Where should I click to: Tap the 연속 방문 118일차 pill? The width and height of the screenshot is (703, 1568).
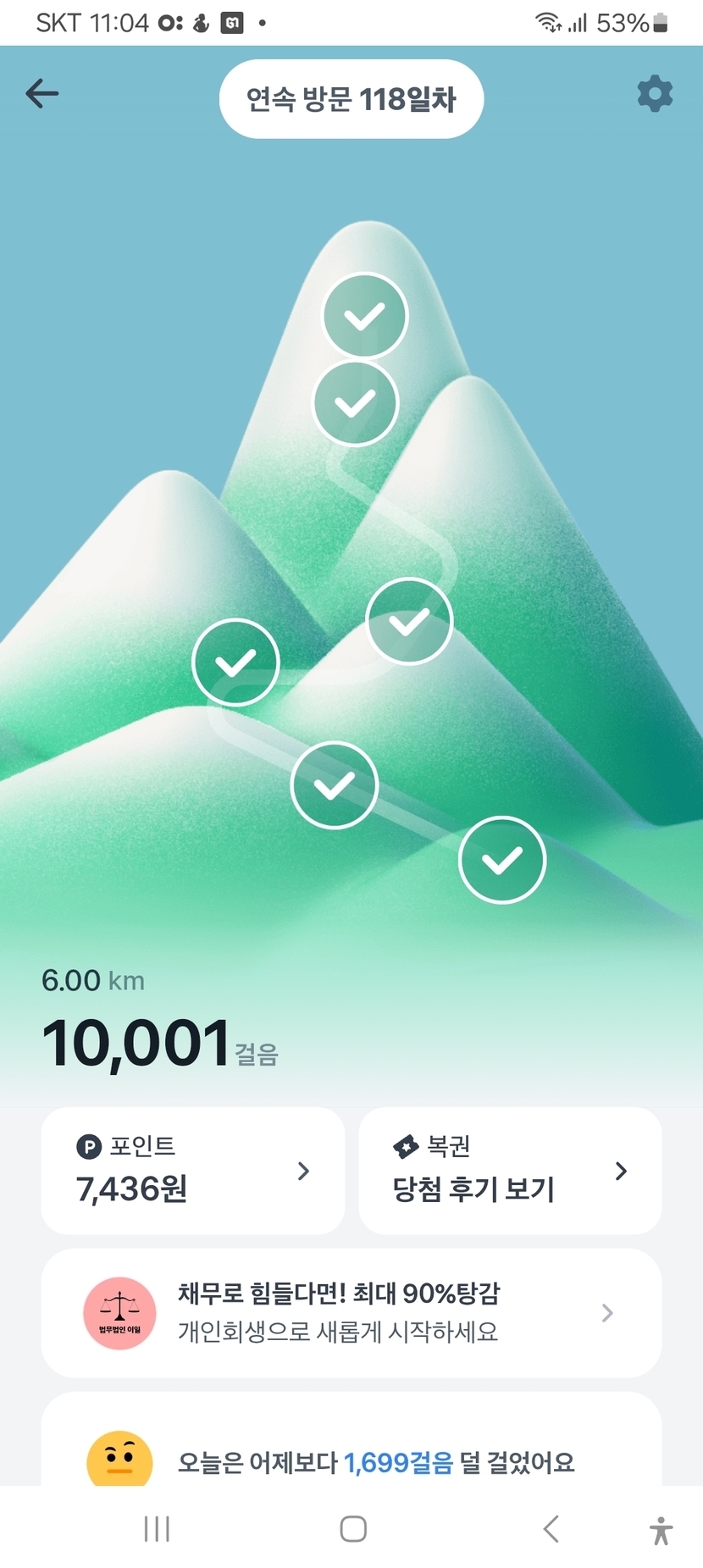pos(351,99)
